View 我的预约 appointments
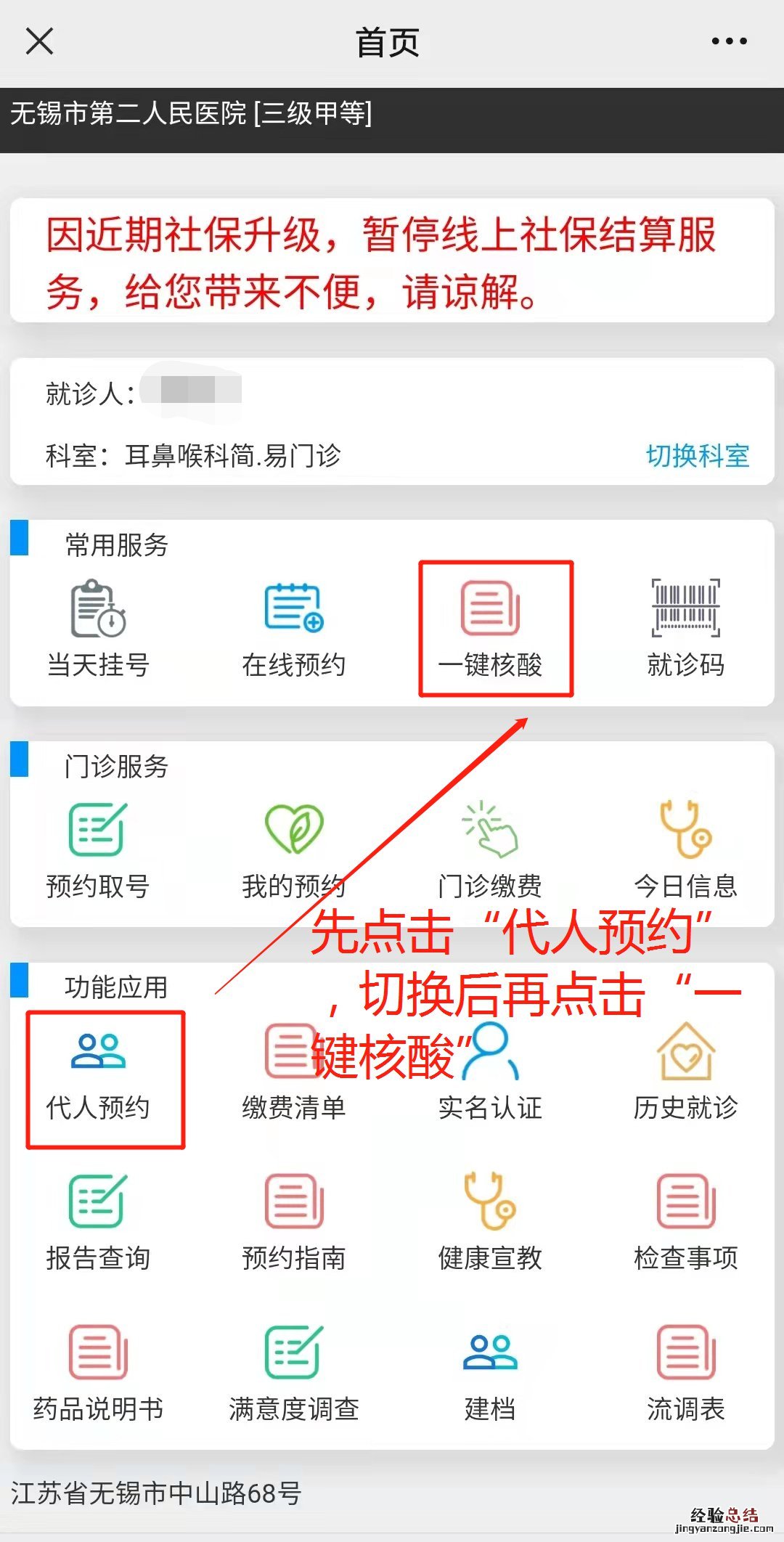 [x=293, y=850]
